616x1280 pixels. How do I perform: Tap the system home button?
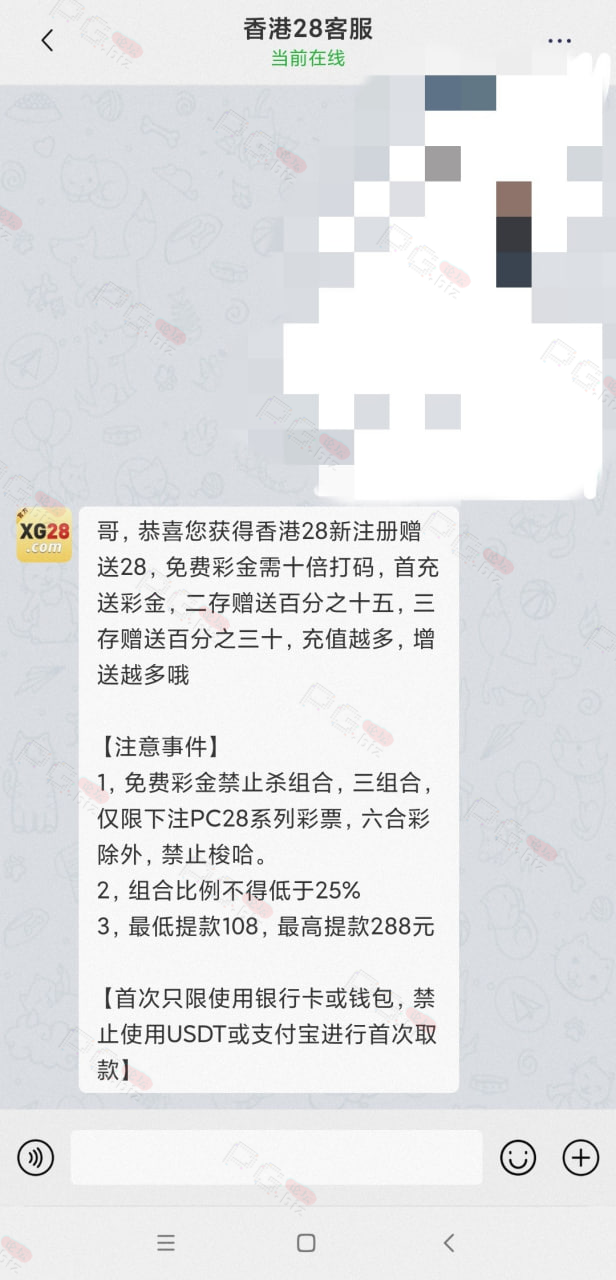(307, 1243)
